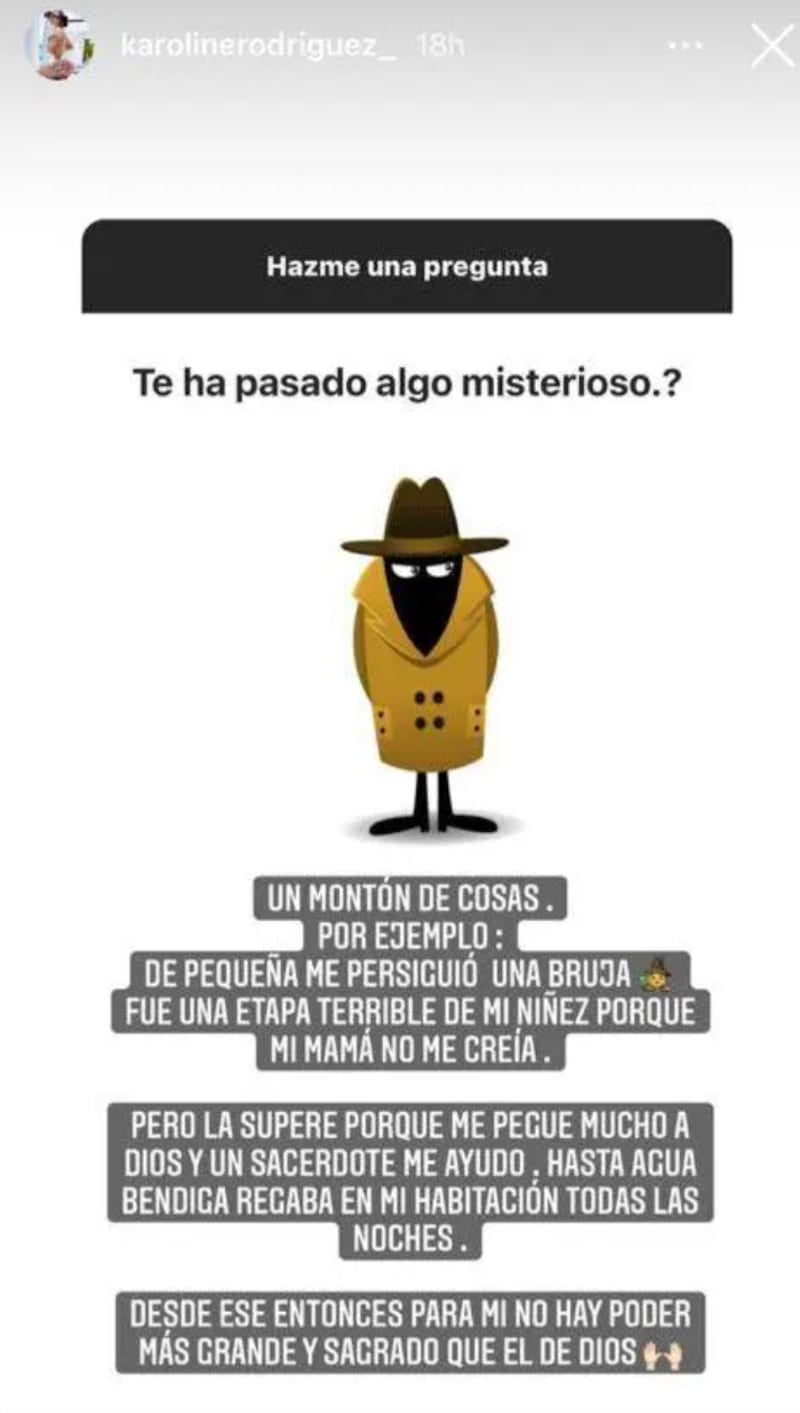Close the story viewer

click(771, 47)
